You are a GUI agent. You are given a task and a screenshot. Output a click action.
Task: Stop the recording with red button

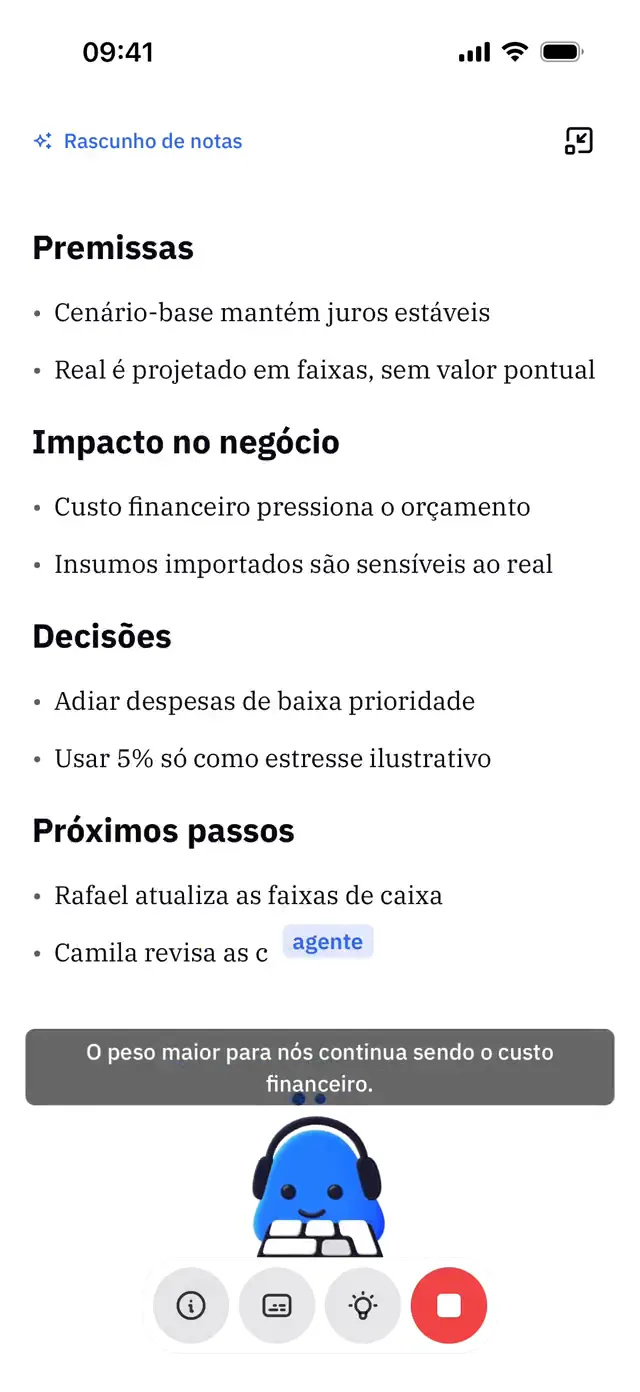point(449,1305)
